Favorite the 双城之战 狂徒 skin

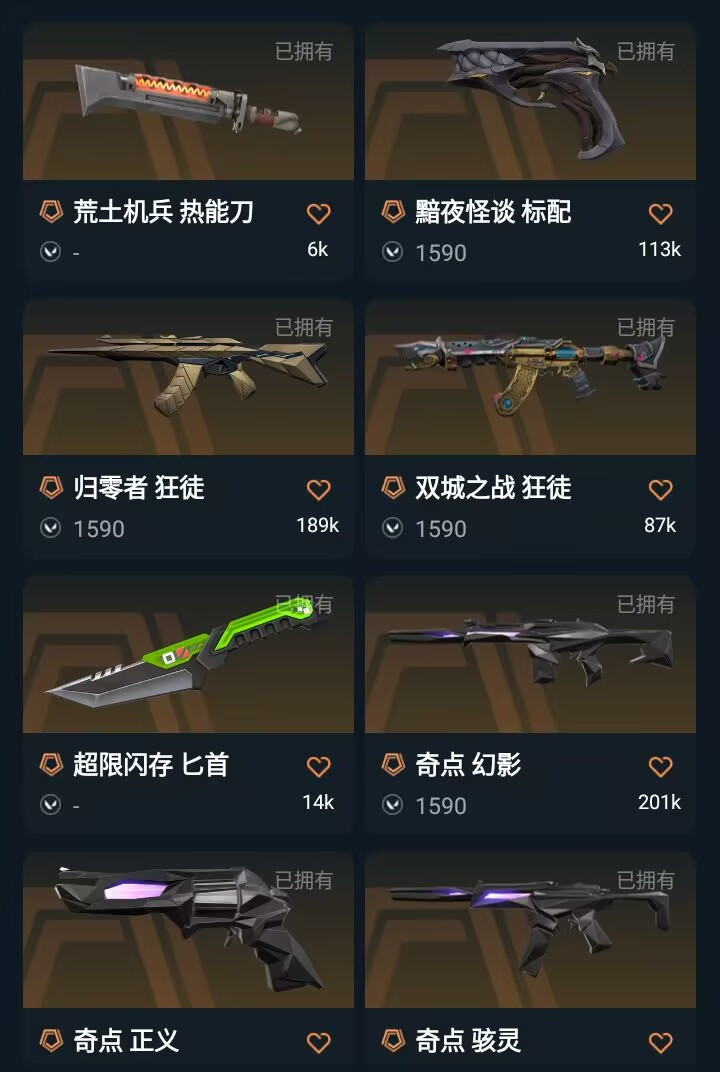(660, 489)
